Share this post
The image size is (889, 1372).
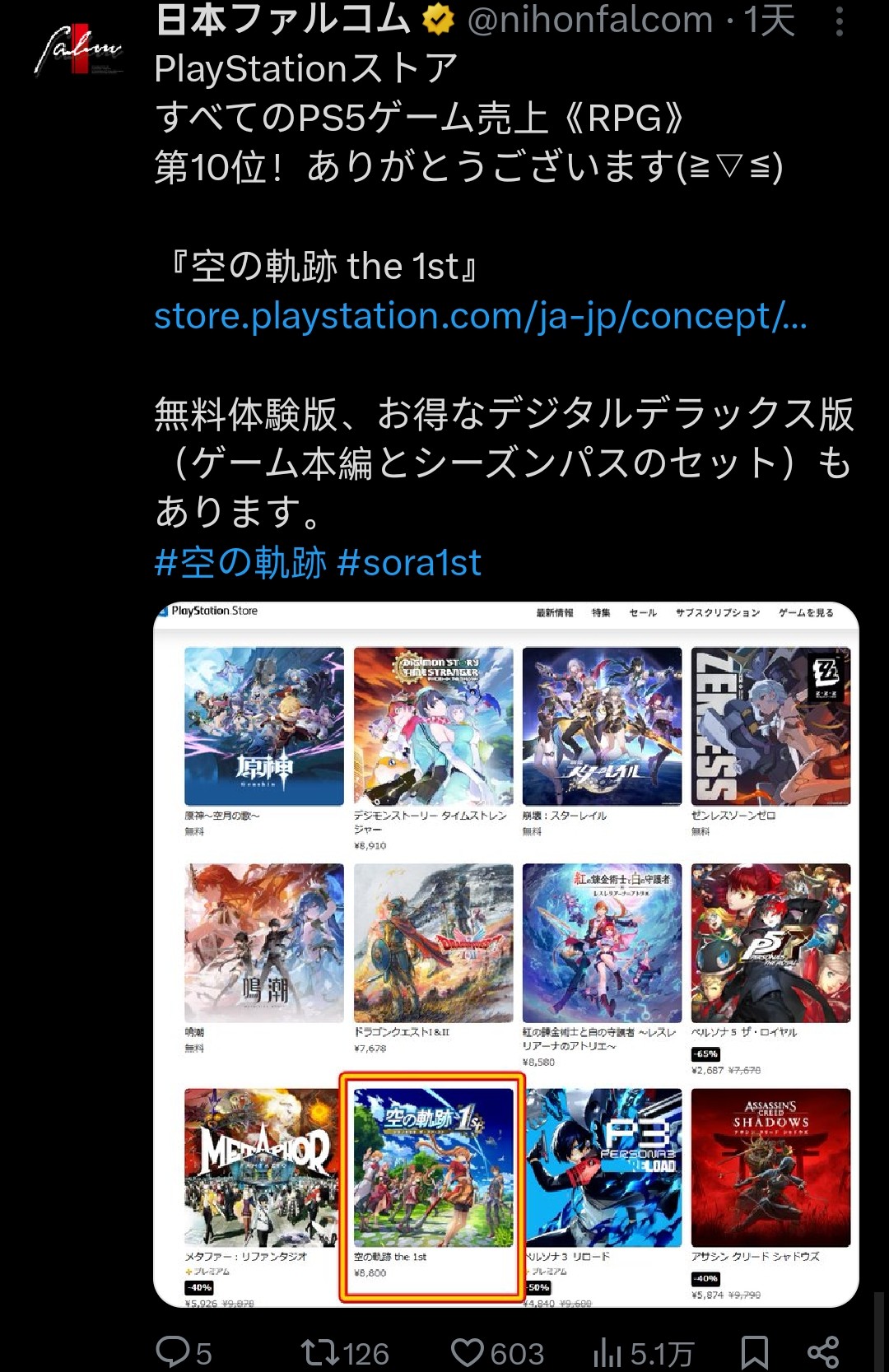point(822,1351)
